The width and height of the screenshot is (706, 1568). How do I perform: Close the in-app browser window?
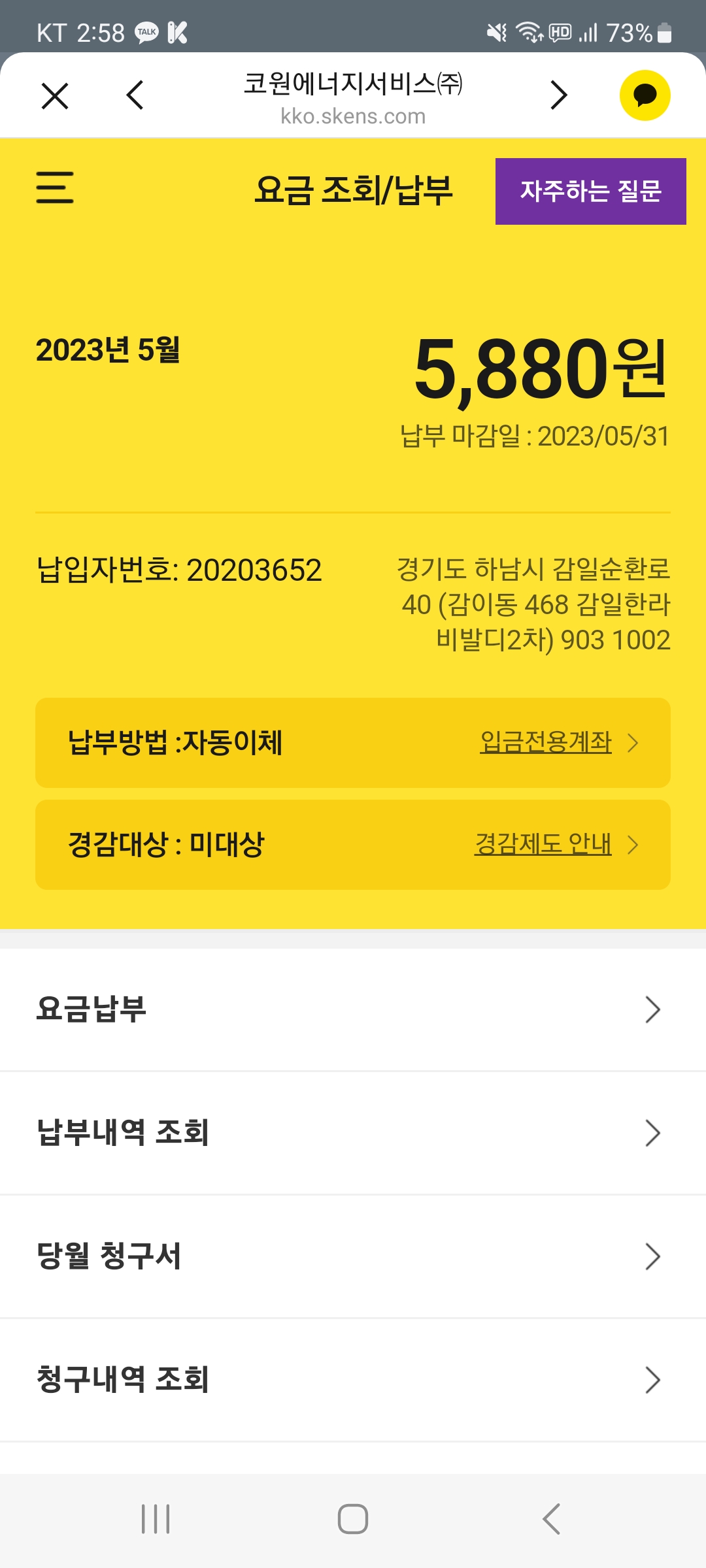click(x=55, y=95)
